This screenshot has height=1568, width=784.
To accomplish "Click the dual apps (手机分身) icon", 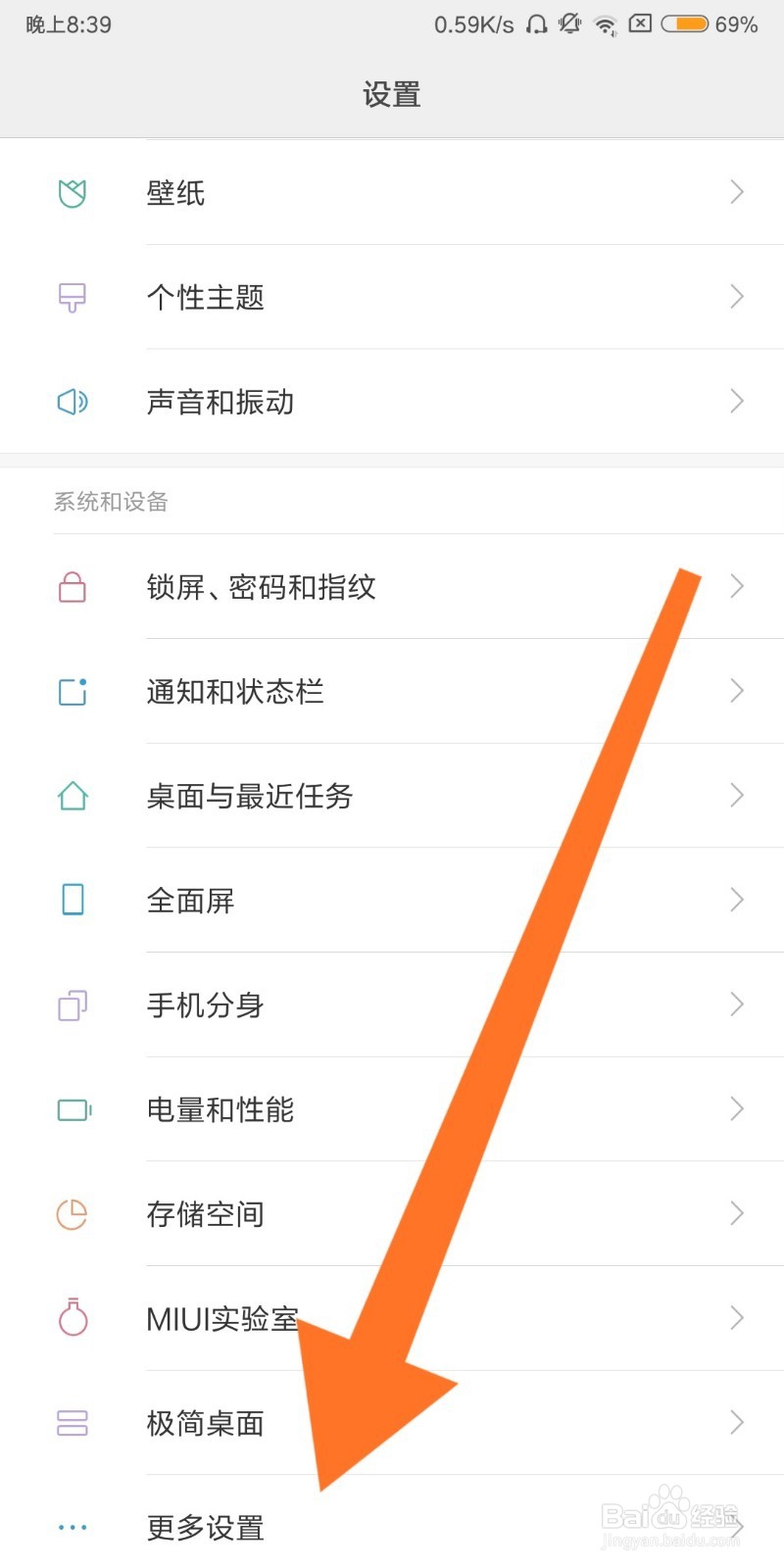I will [x=73, y=1004].
